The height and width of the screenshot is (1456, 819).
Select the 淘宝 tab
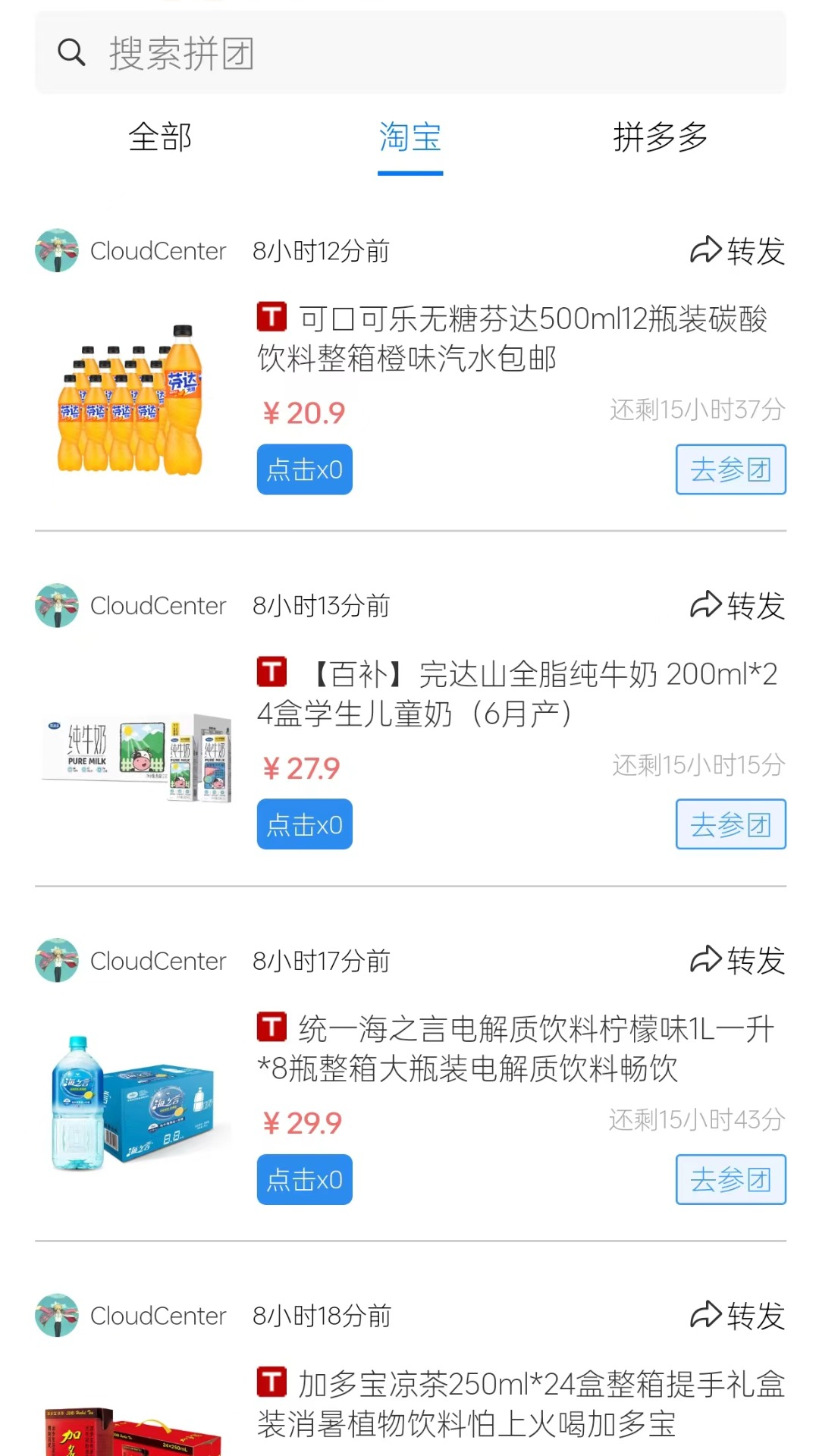410,138
